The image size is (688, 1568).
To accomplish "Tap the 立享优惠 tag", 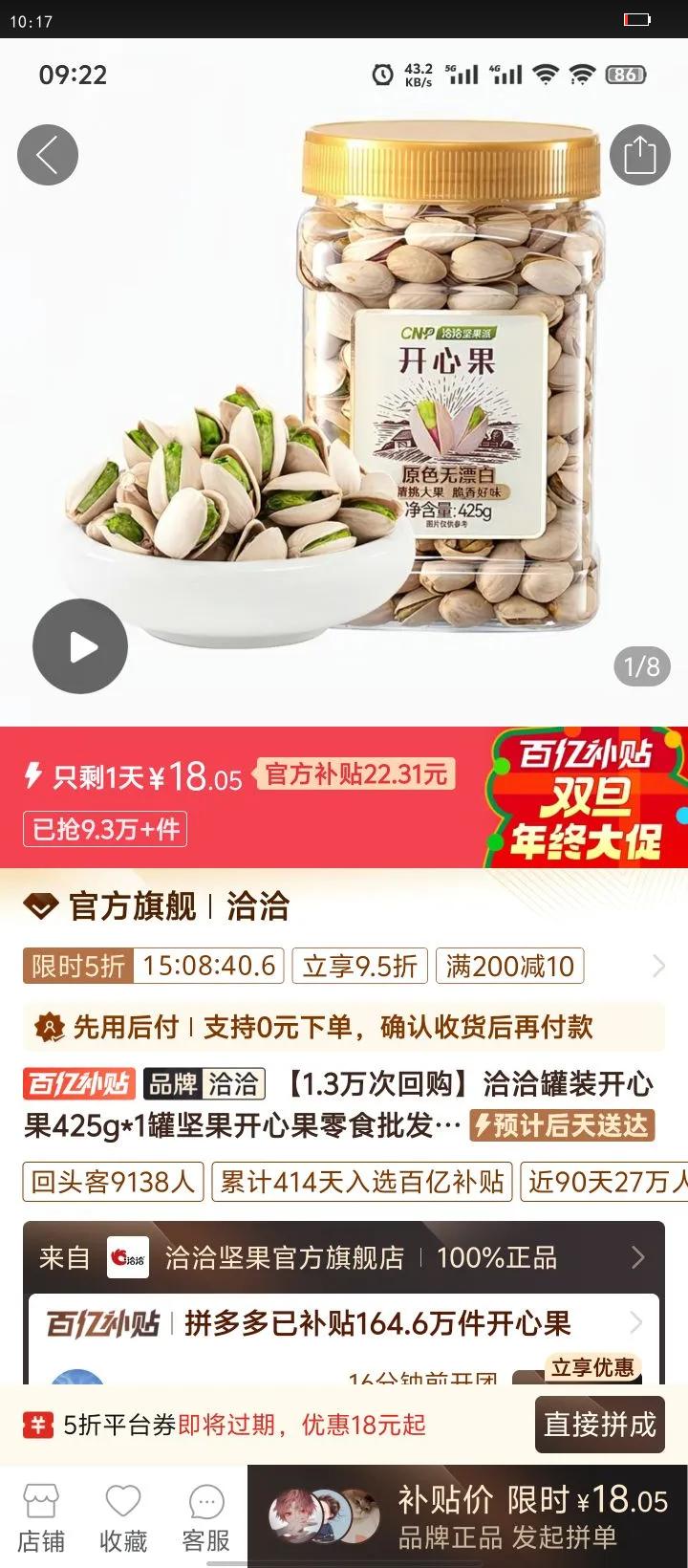I will (593, 1369).
